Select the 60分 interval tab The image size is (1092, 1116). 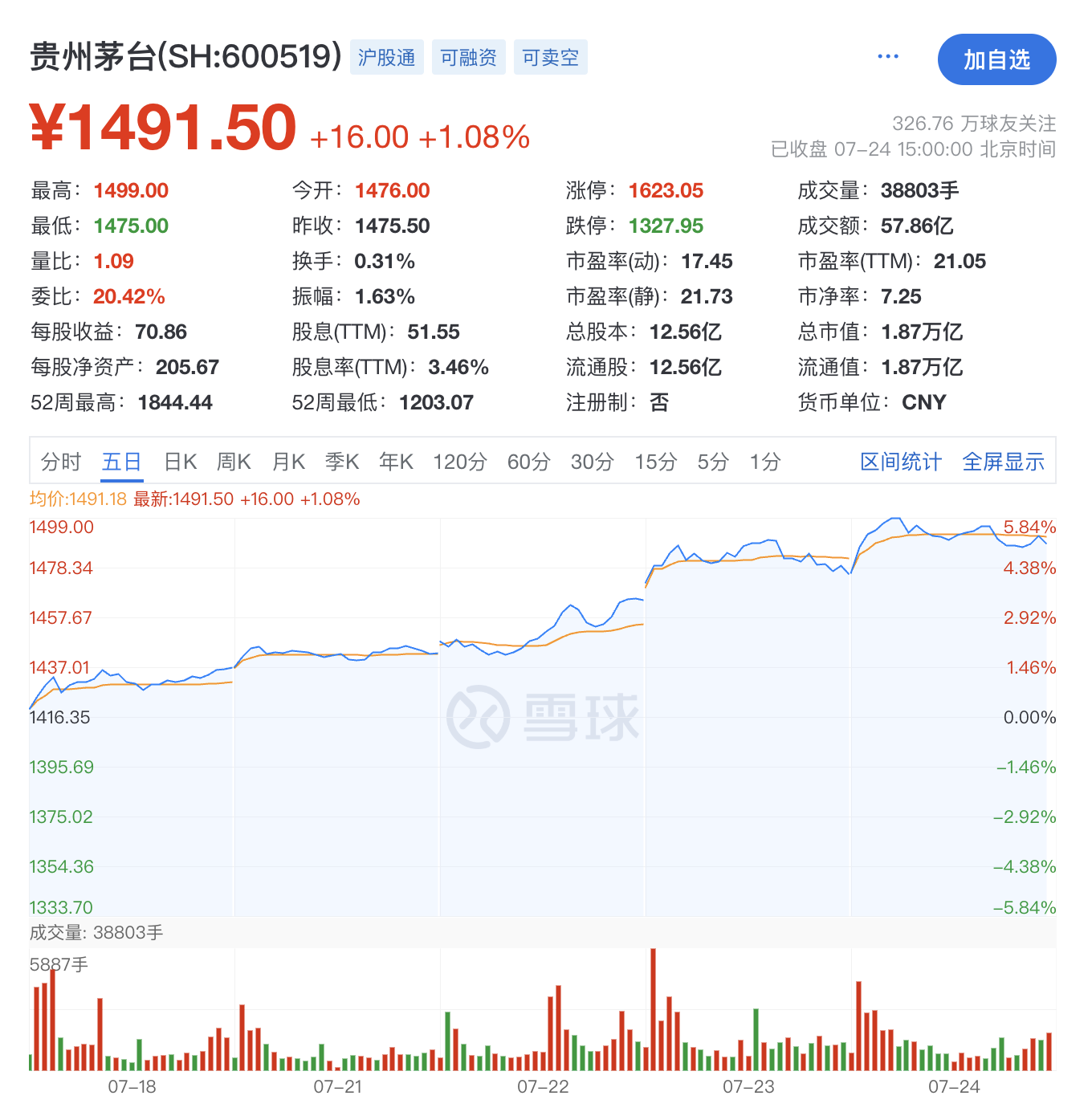[x=528, y=462]
